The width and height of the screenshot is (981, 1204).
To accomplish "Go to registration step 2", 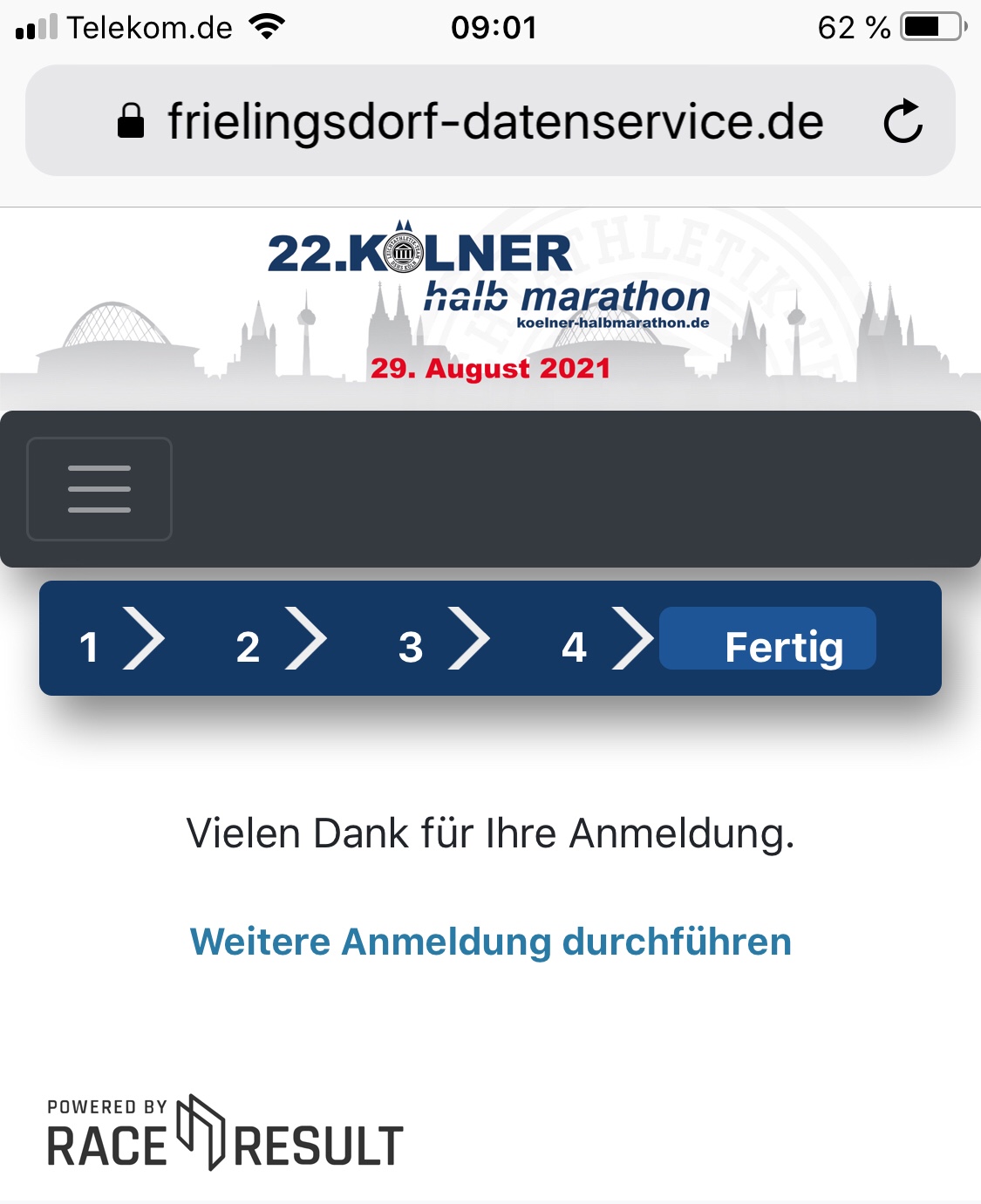I will tap(249, 647).
